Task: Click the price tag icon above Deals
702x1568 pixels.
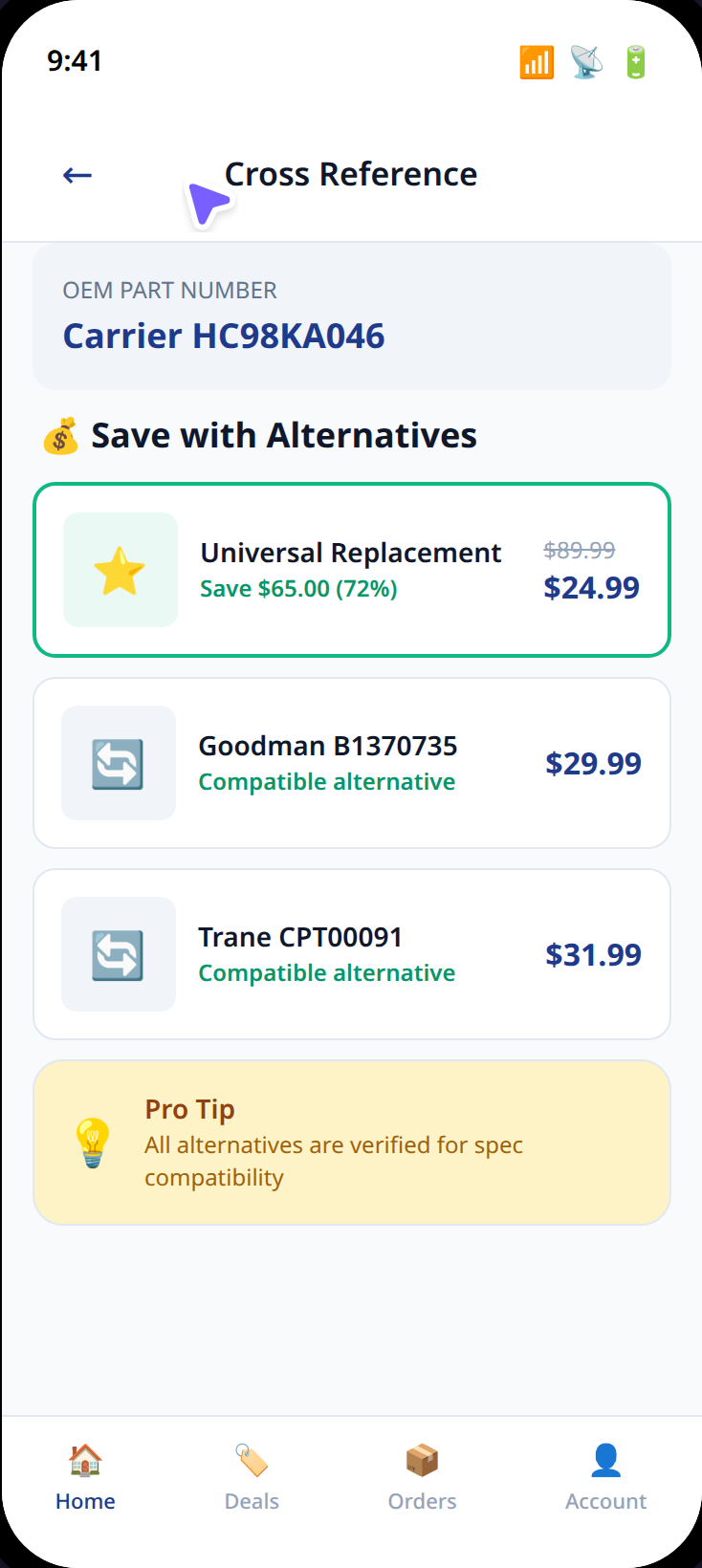Action: click(x=252, y=1460)
